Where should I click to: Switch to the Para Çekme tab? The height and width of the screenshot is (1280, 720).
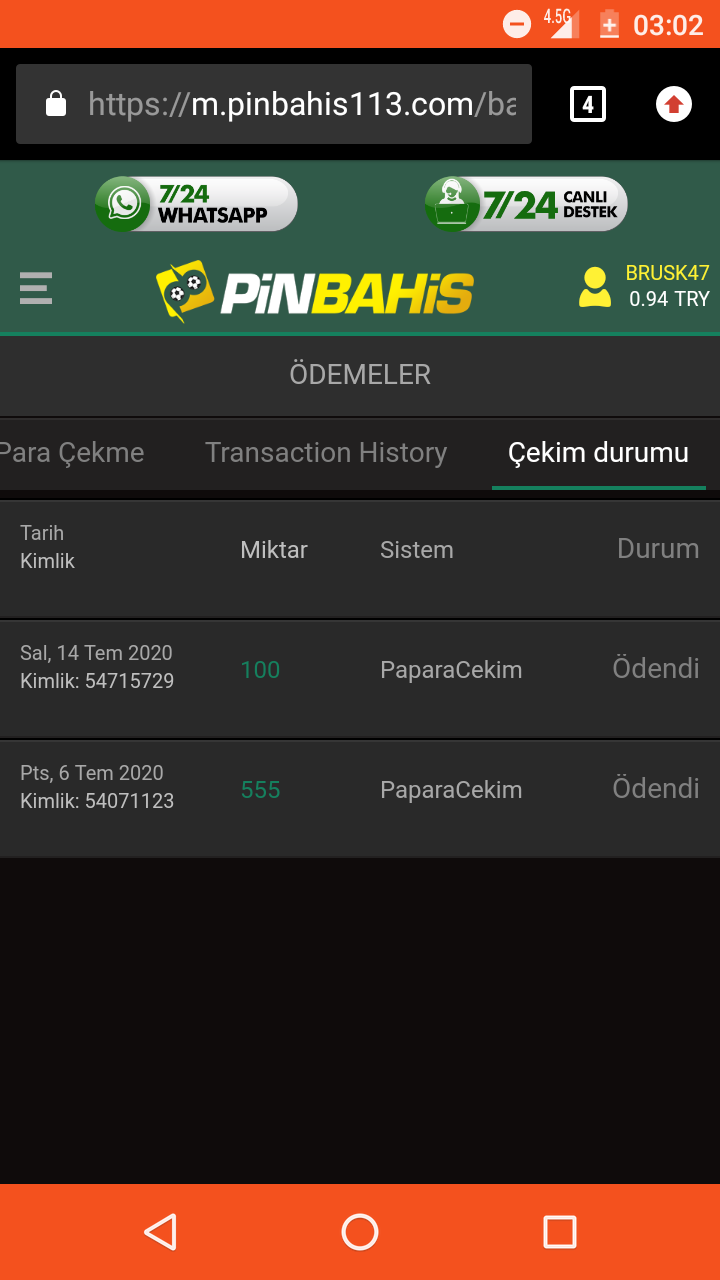[x=72, y=453]
